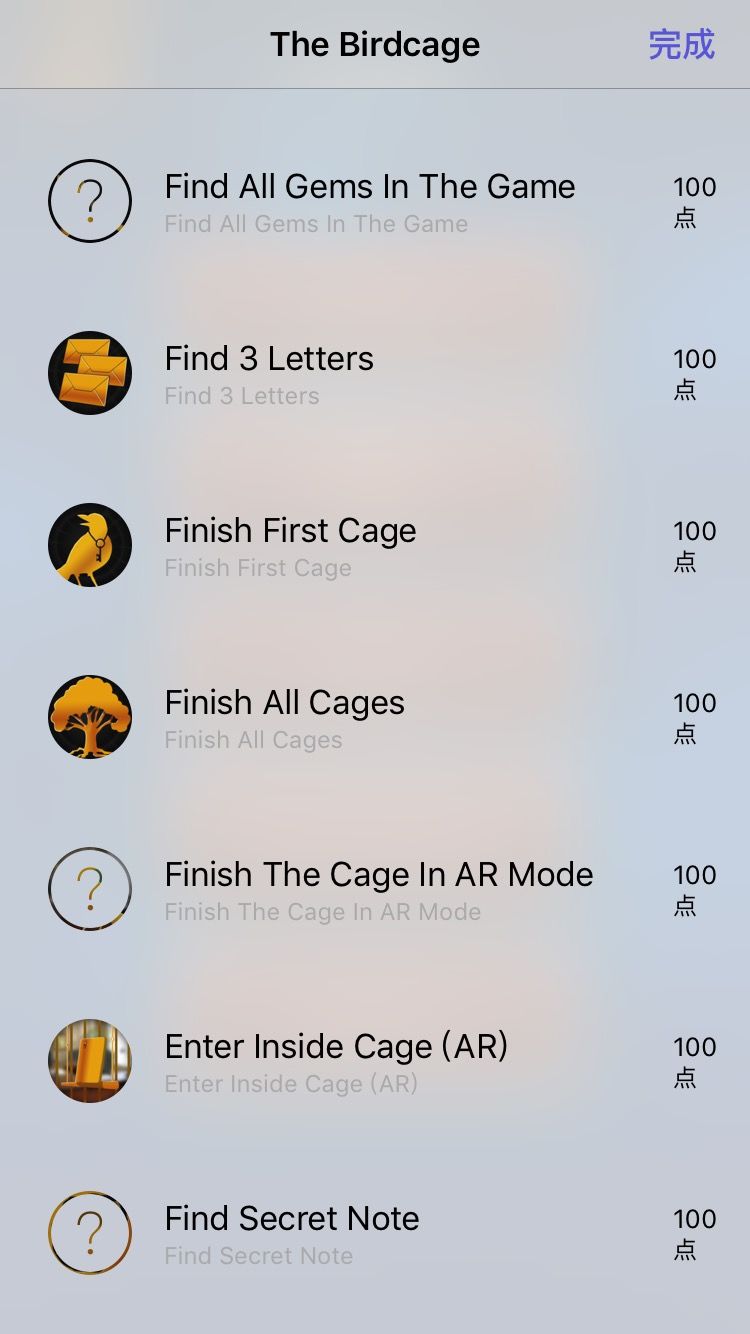Open the hidden AR Mode achievement icon
Screen dimensions: 750x1334
[x=90, y=889]
